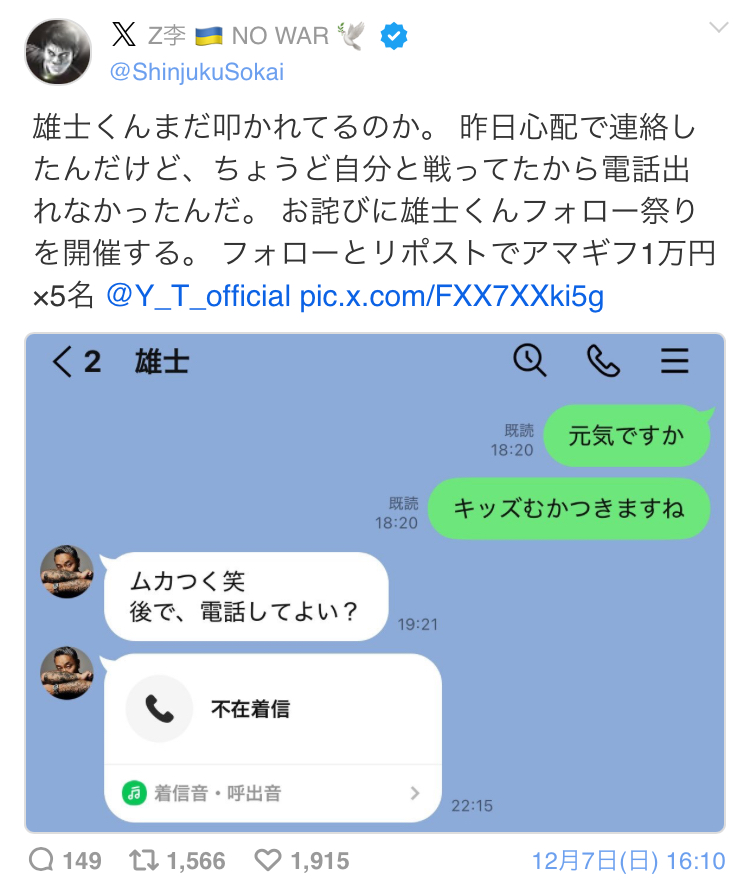This screenshot has width=750, height=891.
Task: View the attached LINE chat screenshot
Action: point(374,582)
